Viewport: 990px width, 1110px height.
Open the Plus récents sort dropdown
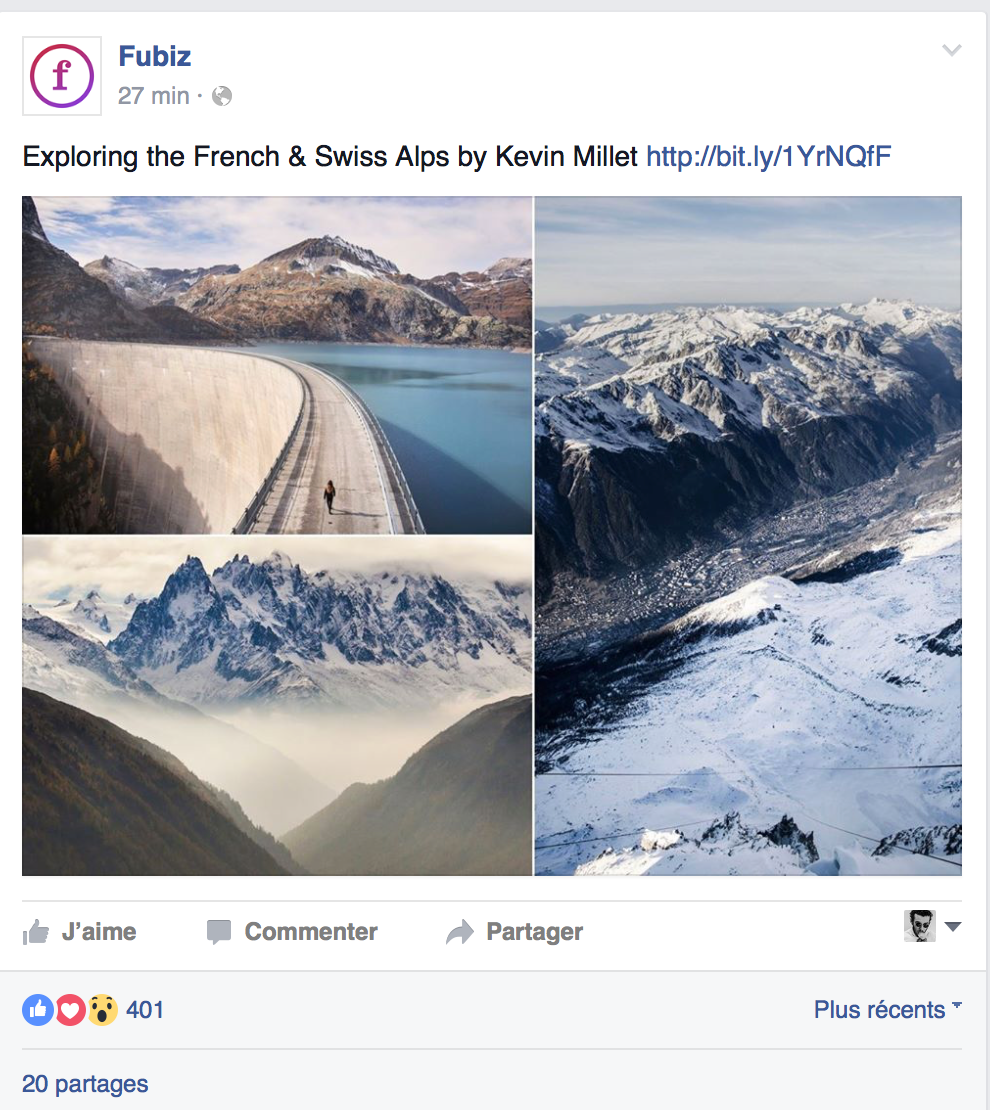[887, 1010]
